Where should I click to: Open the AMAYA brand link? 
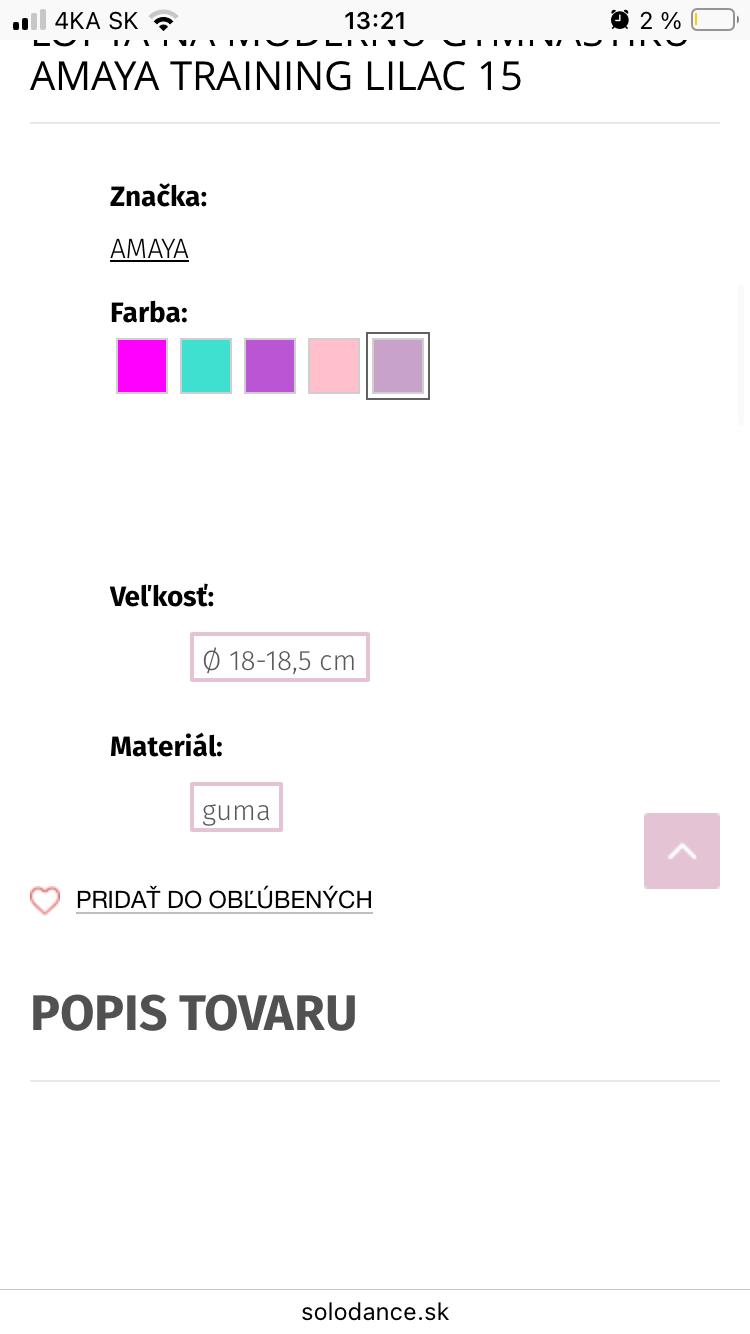tap(149, 249)
